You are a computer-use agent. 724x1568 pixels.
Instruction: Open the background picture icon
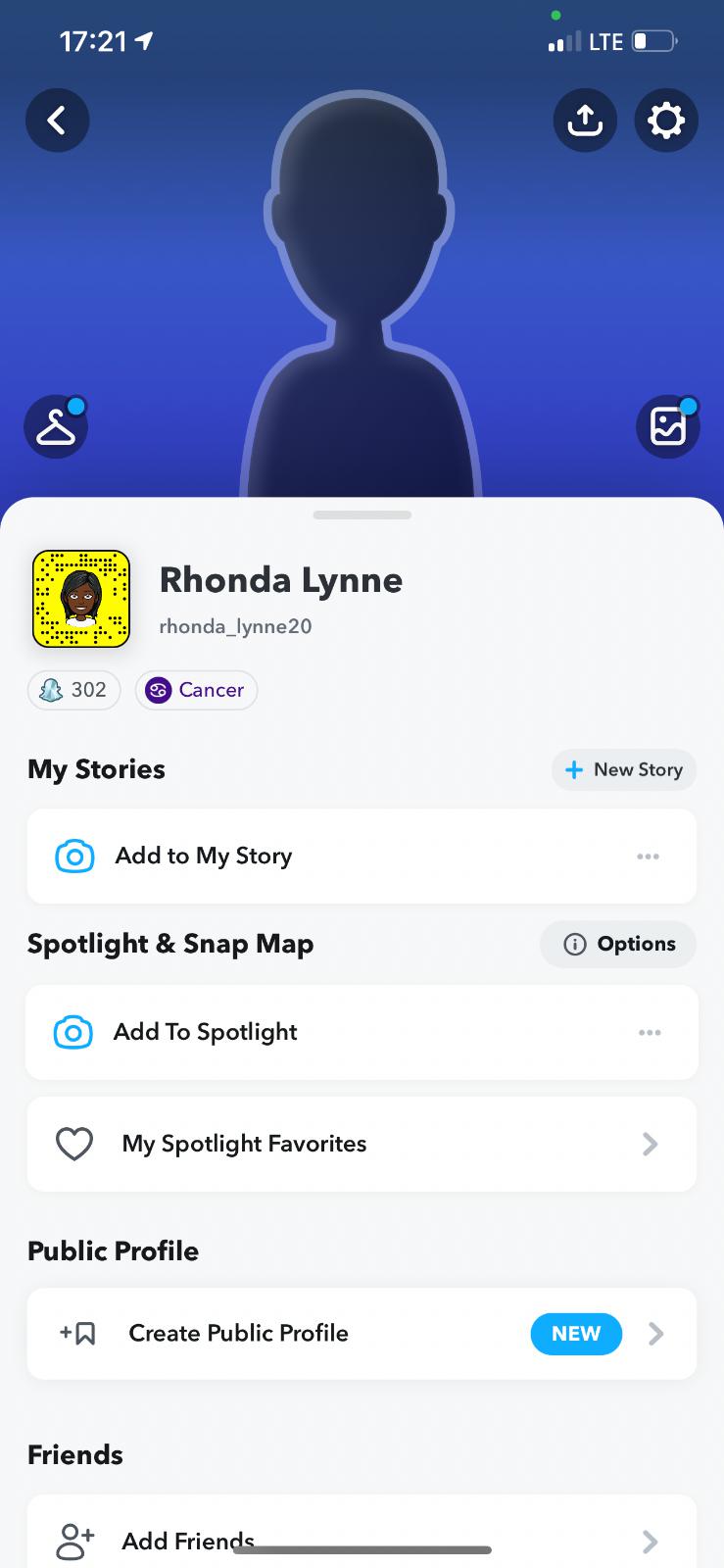(668, 427)
